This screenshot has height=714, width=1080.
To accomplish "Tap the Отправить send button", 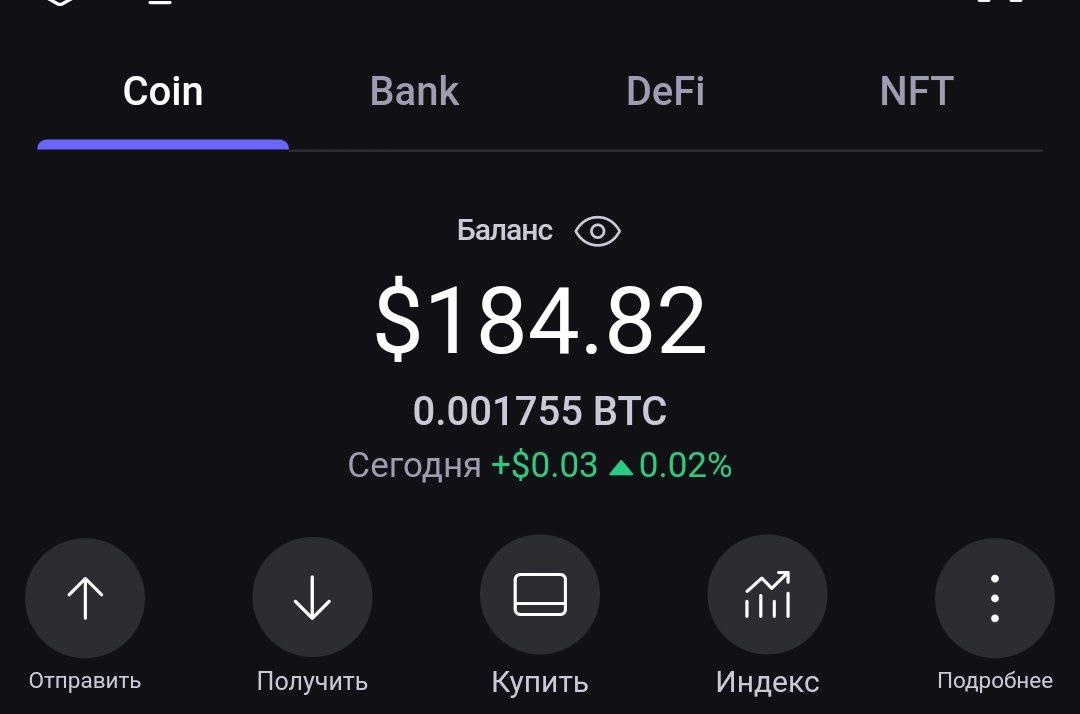I will [85, 598].
